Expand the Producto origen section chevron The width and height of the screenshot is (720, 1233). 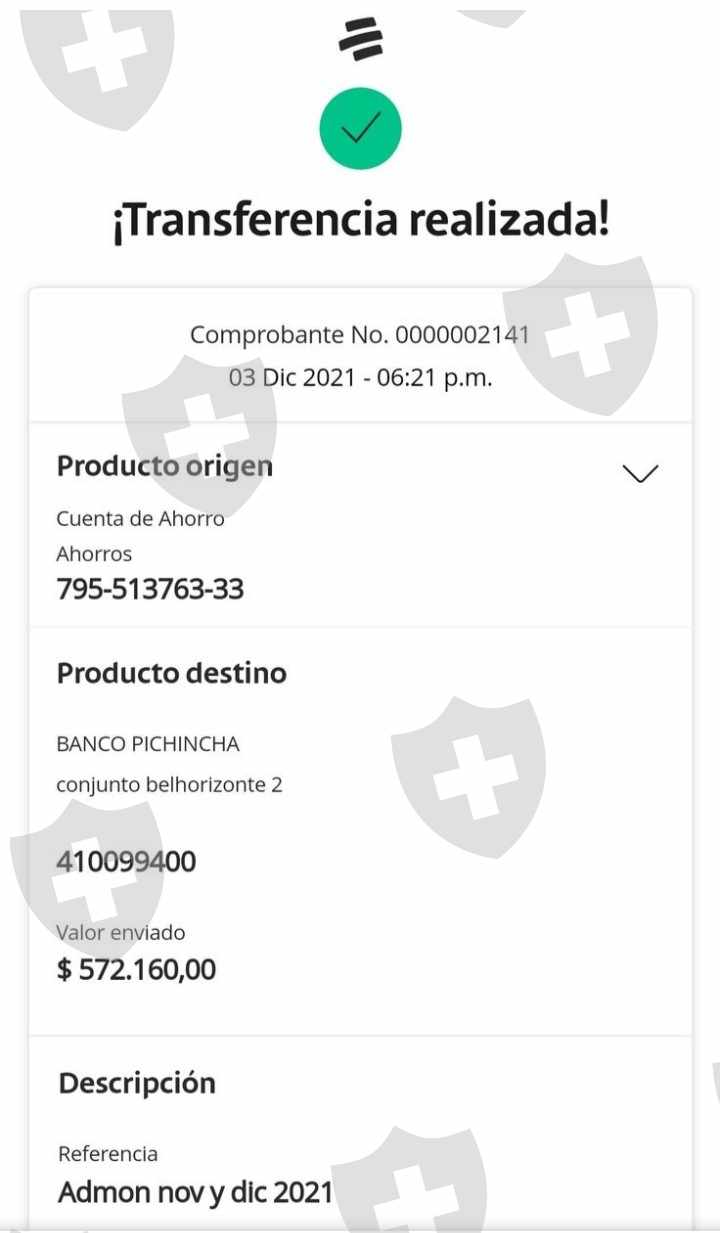pos(640,473)
